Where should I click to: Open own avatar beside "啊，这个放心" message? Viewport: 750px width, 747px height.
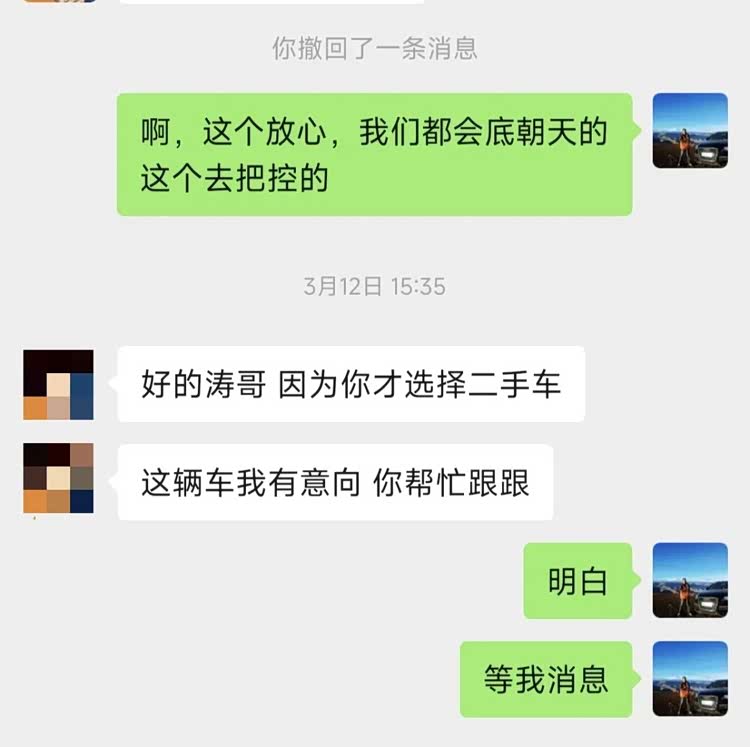(690, 130)
